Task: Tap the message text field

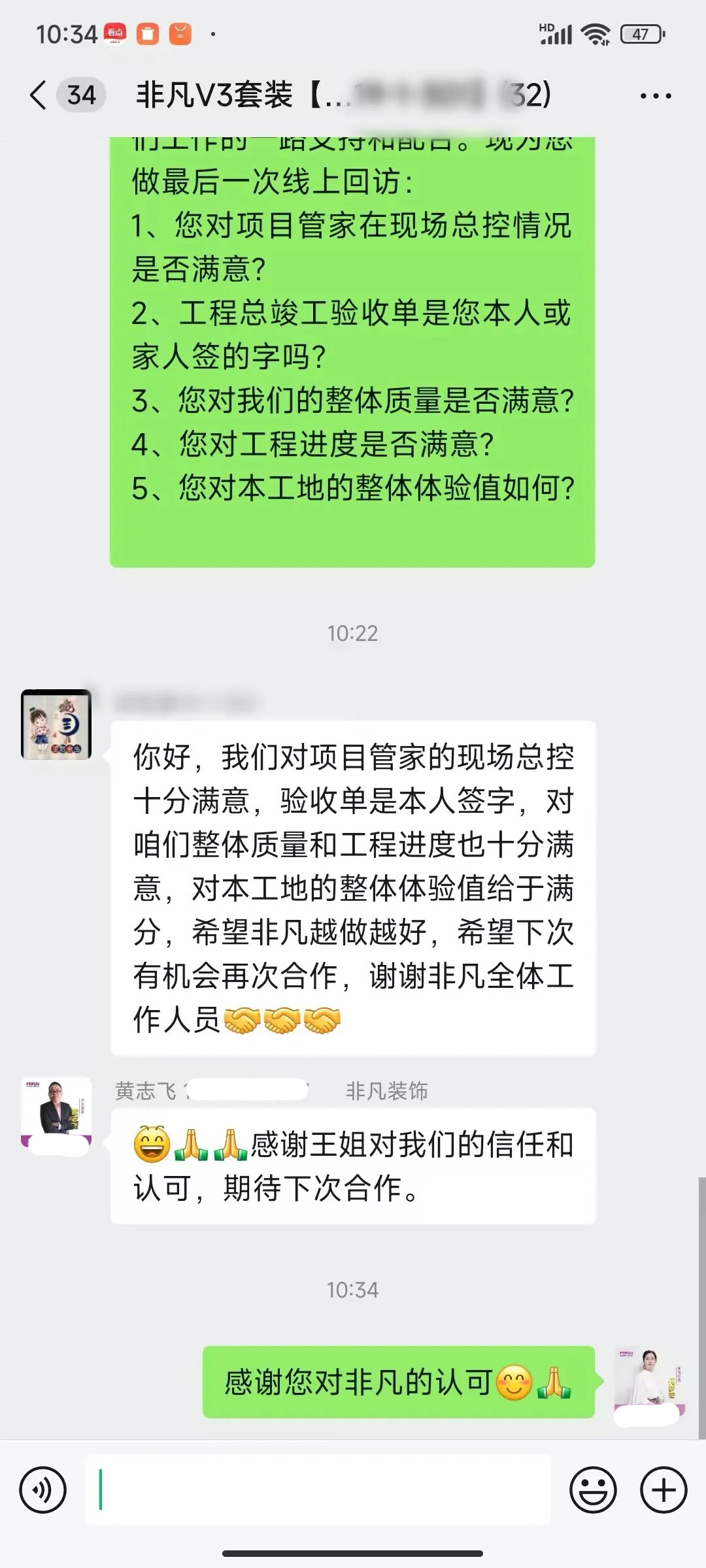Action: point(317,1490)
